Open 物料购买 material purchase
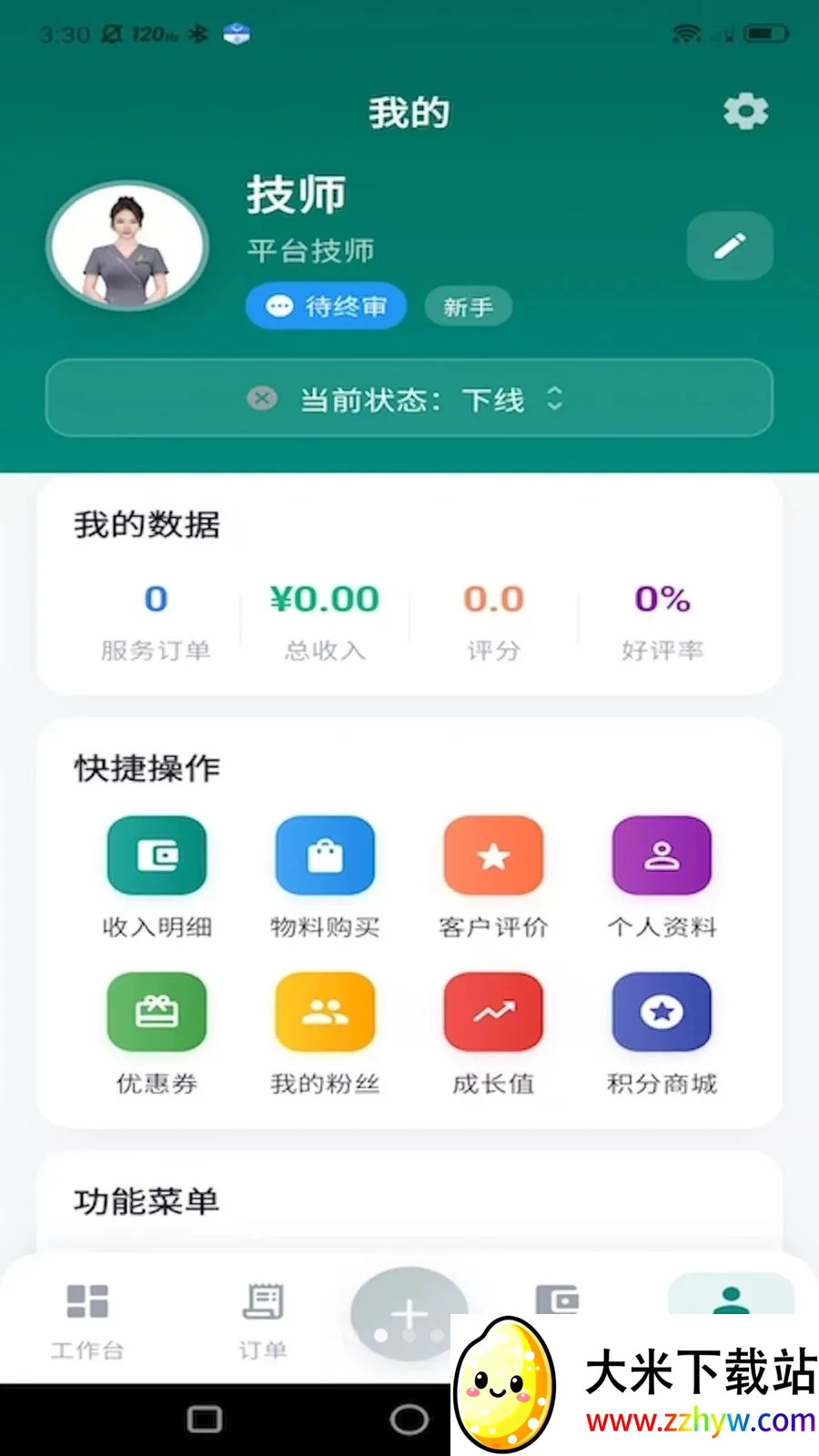The image size is (819, 1456). (x=325, y=855)
